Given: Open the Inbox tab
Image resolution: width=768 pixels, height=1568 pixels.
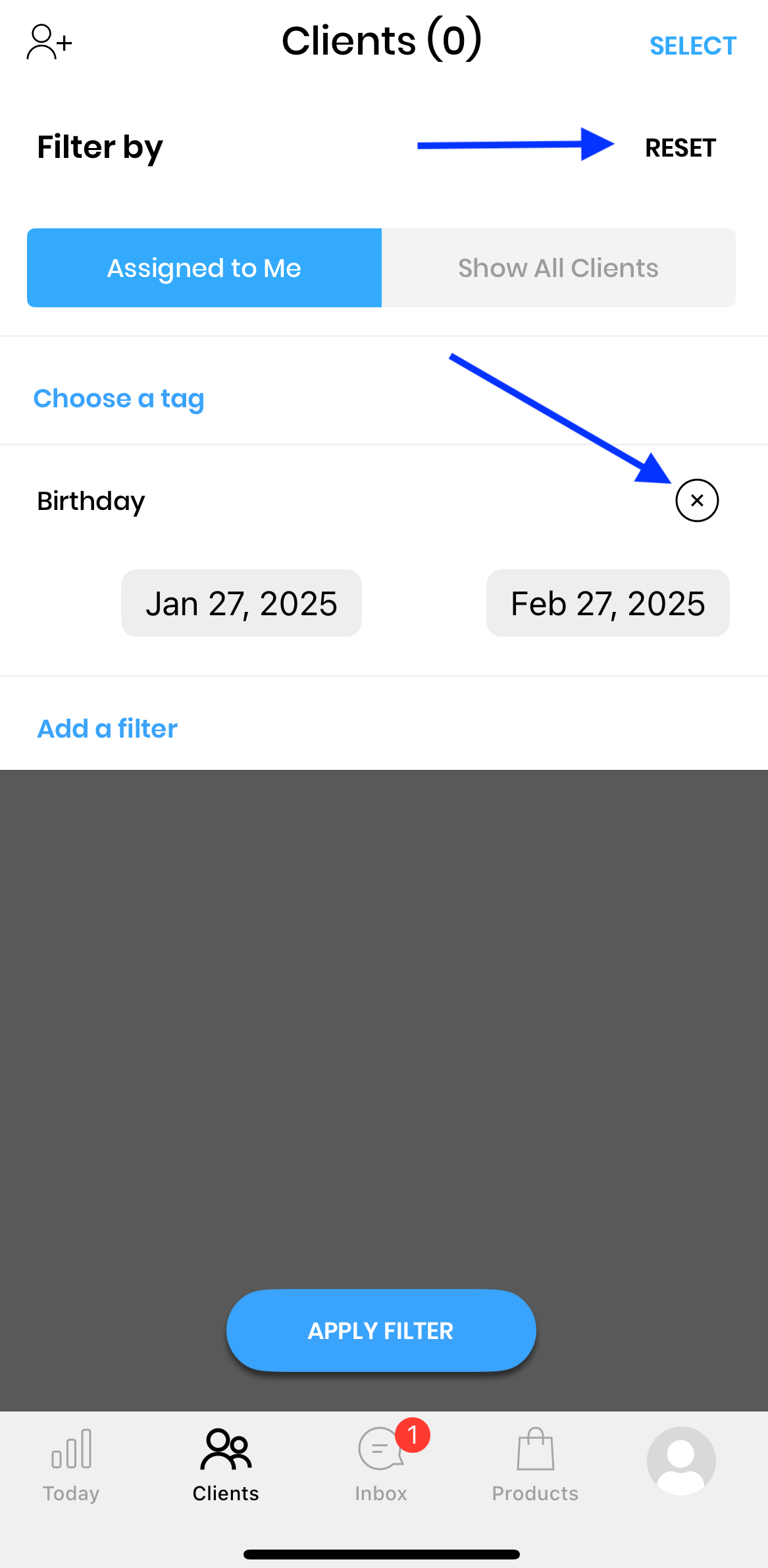Looking at the screenshot, I should (381, 1465).
